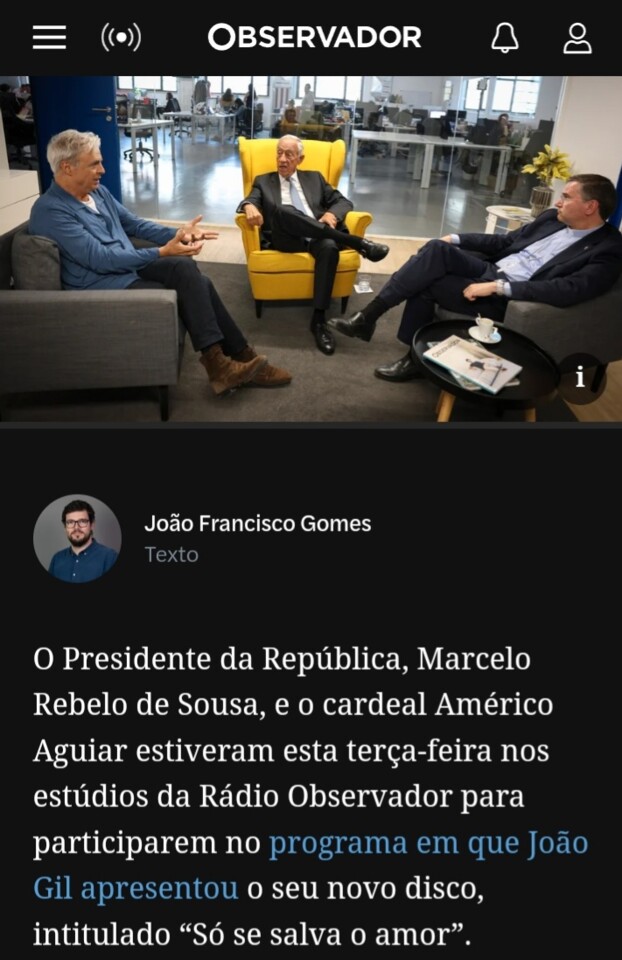Open the user account profile
622x960 pixels.
[577, 38]
